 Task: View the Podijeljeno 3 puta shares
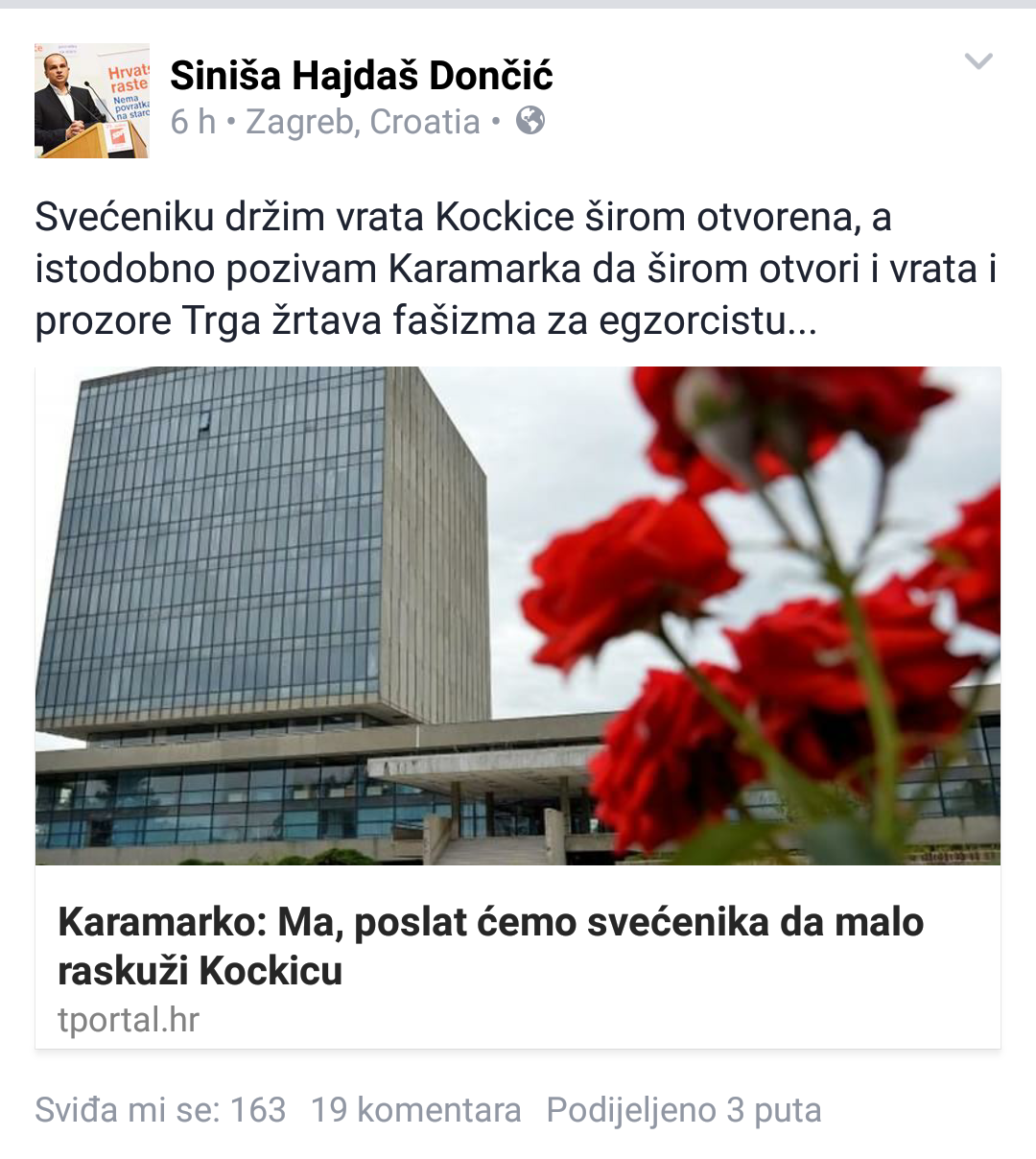click(683, 1110)
